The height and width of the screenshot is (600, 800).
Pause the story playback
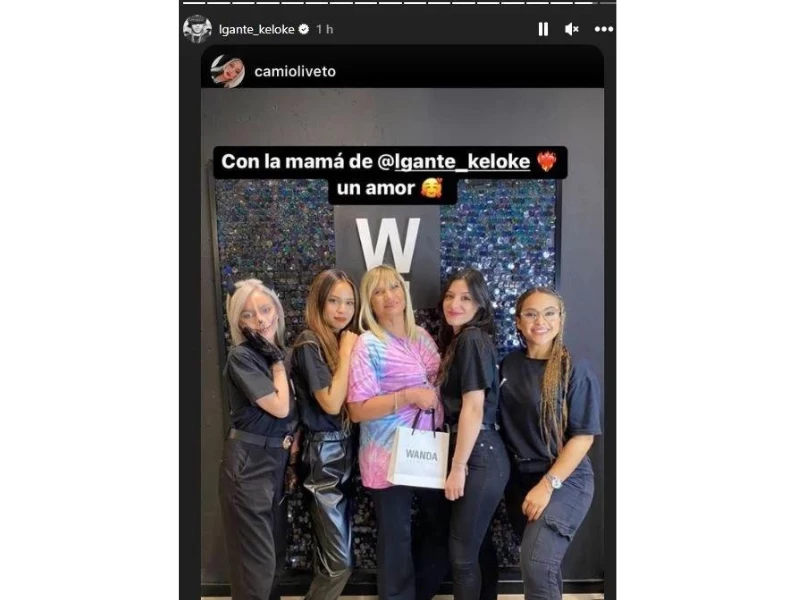(543, 29)
